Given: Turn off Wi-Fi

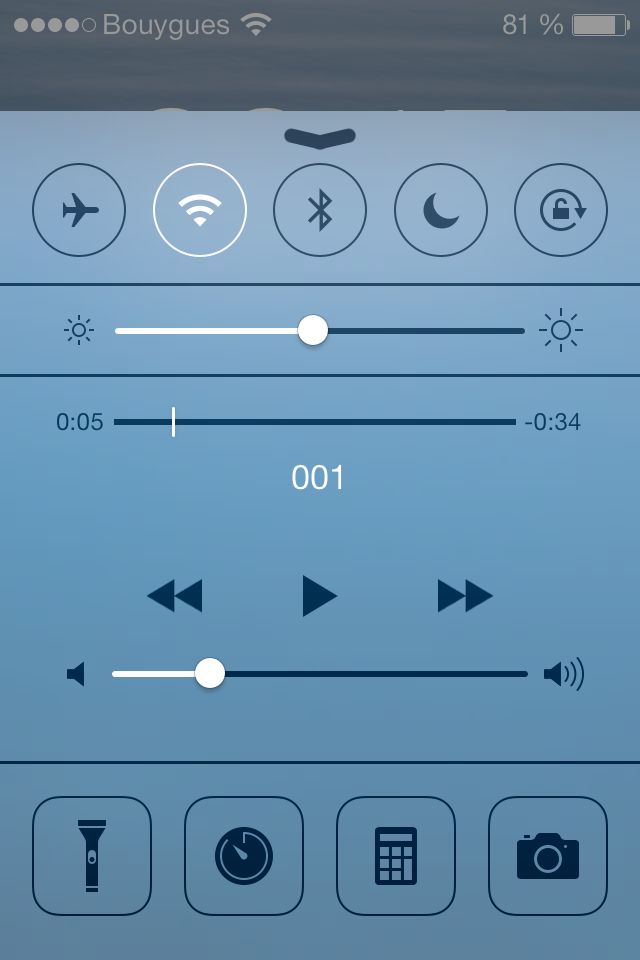Looking at the screenshot, I should (x=200, y=210).
